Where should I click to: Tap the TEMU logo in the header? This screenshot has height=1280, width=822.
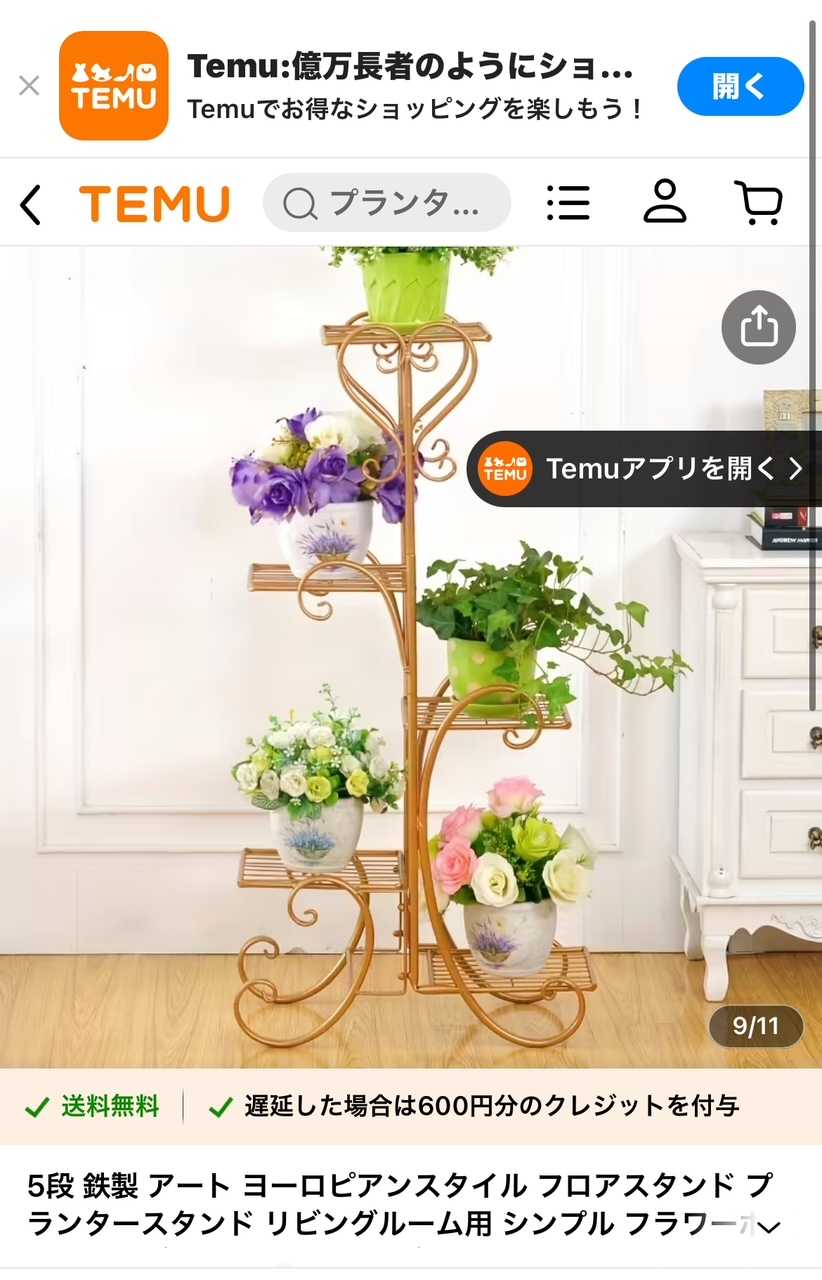(x=154, y=204)
